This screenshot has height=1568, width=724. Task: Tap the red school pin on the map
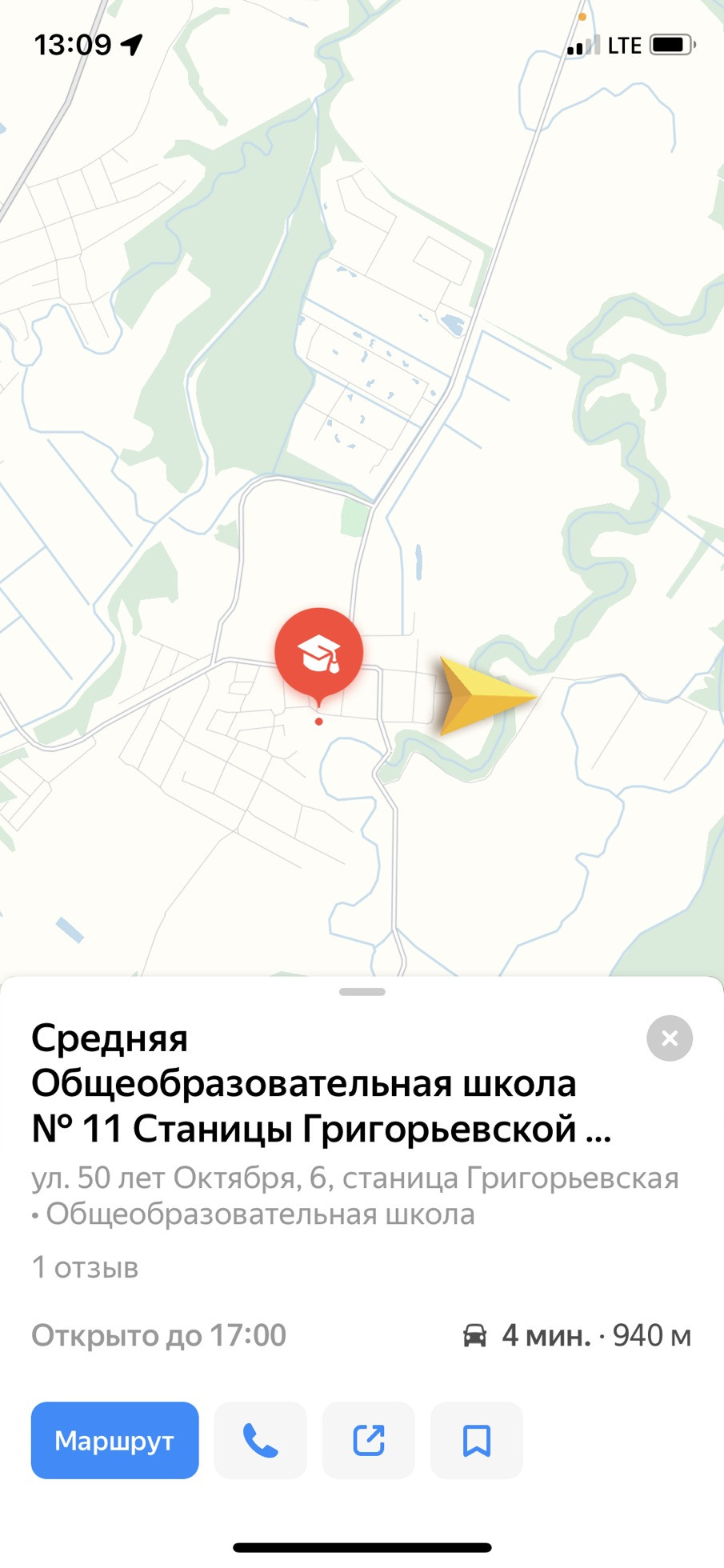[319, 656]
